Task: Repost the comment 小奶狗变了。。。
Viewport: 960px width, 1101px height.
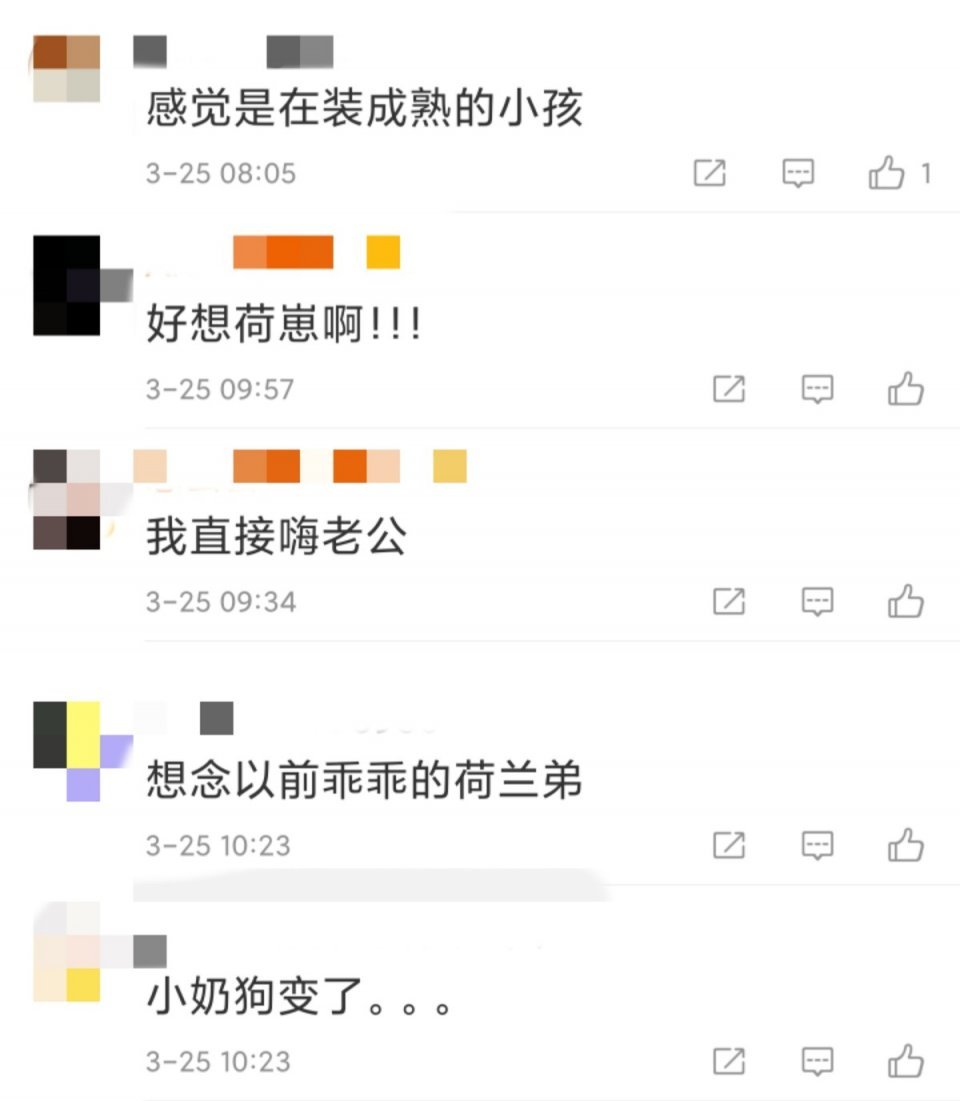Action: (729, 1060)
